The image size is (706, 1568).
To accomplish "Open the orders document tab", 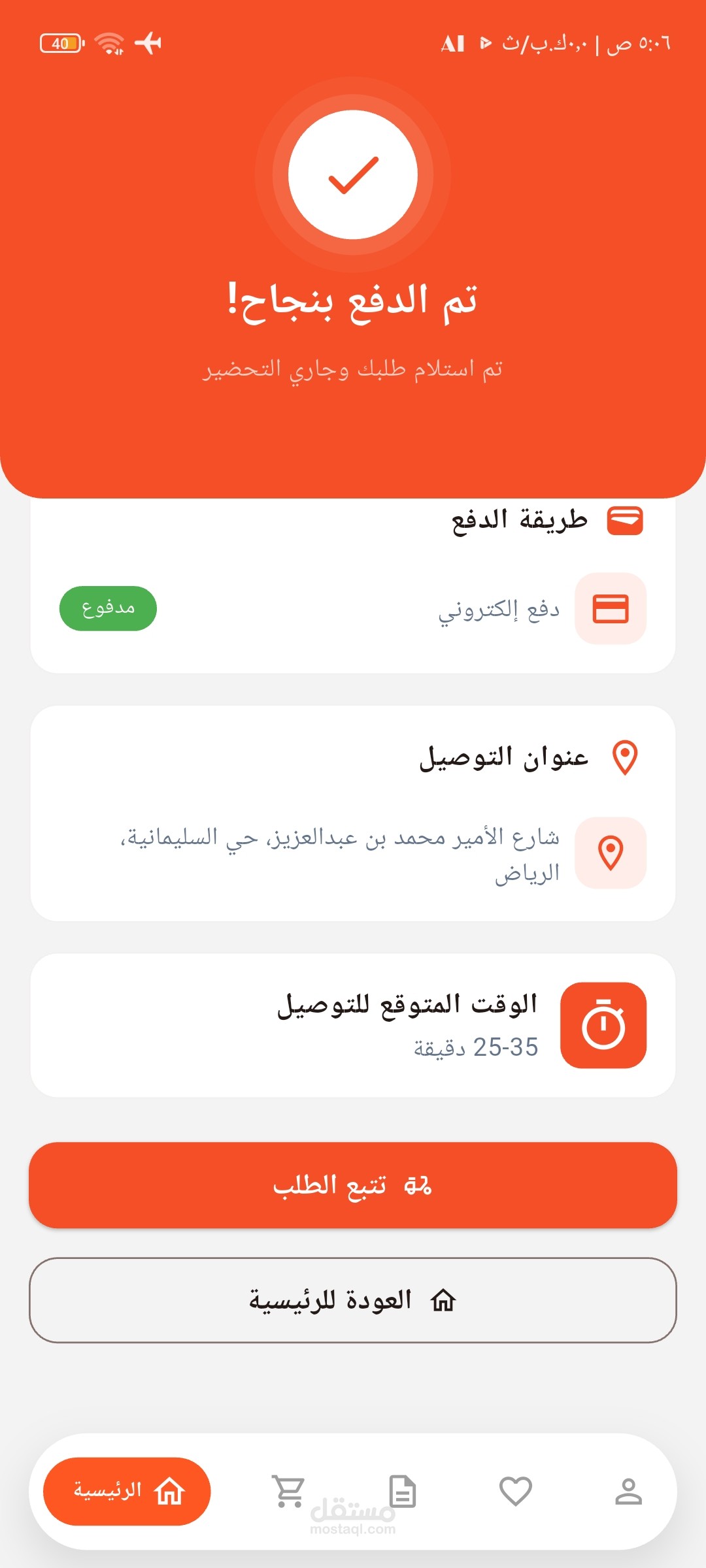I will tap(403, 1492).
